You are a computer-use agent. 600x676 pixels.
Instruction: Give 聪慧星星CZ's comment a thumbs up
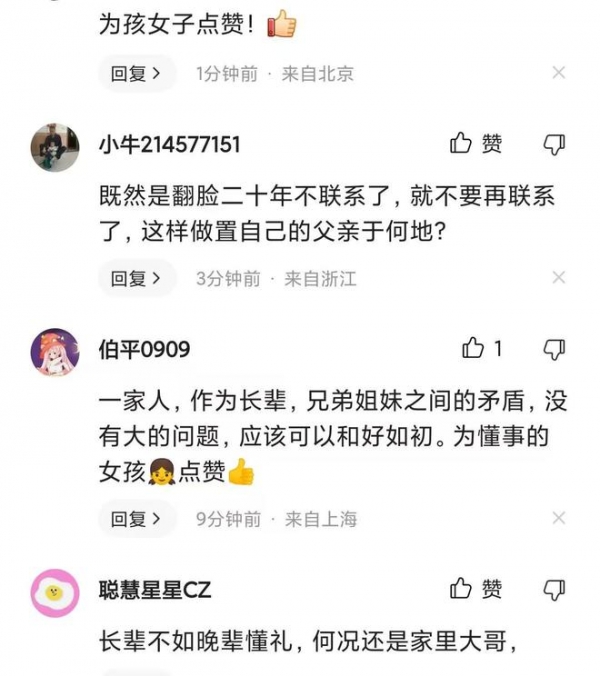click(x=476, y=589)
